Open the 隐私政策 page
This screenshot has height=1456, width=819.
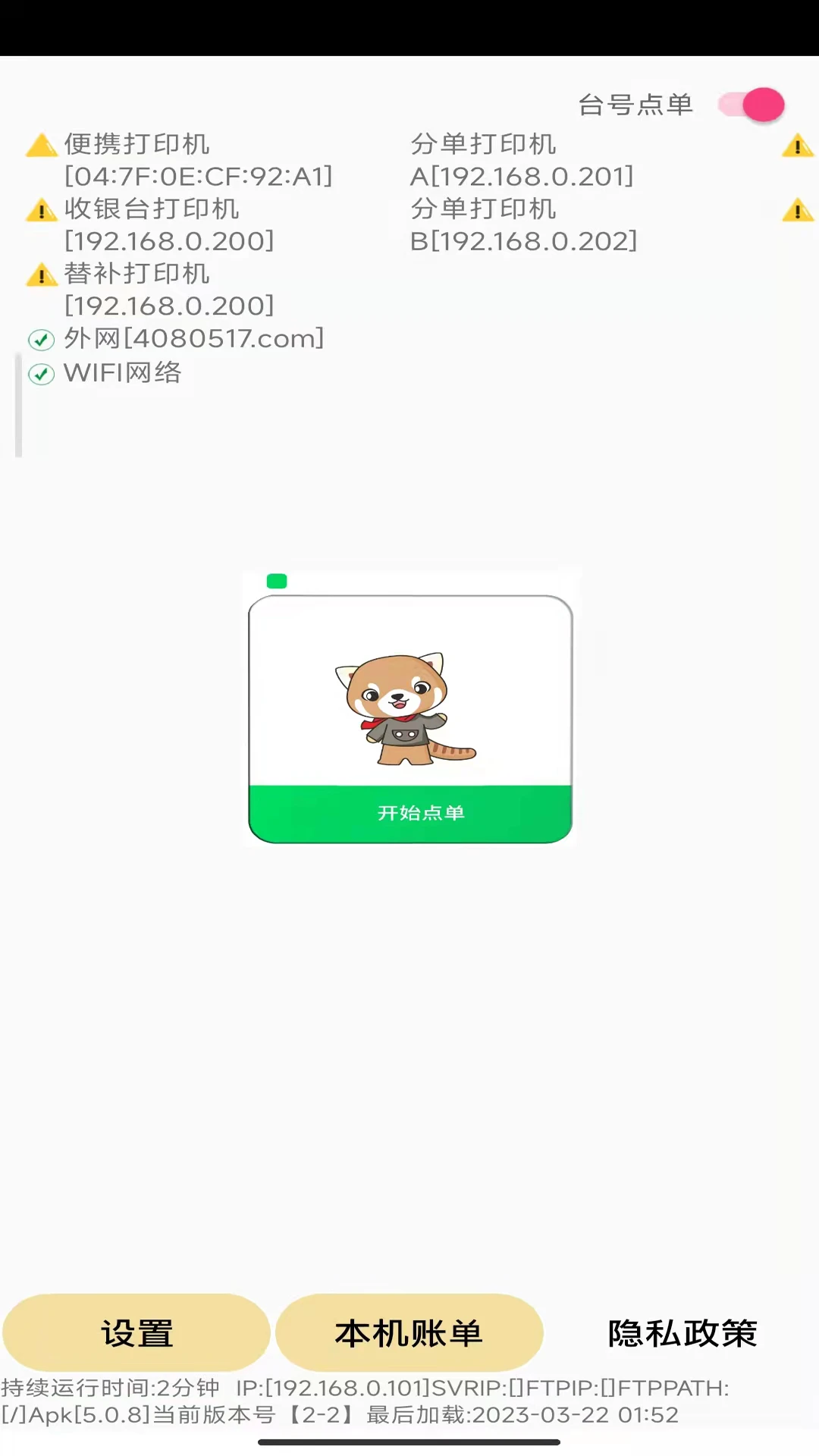coord(681,1333)
